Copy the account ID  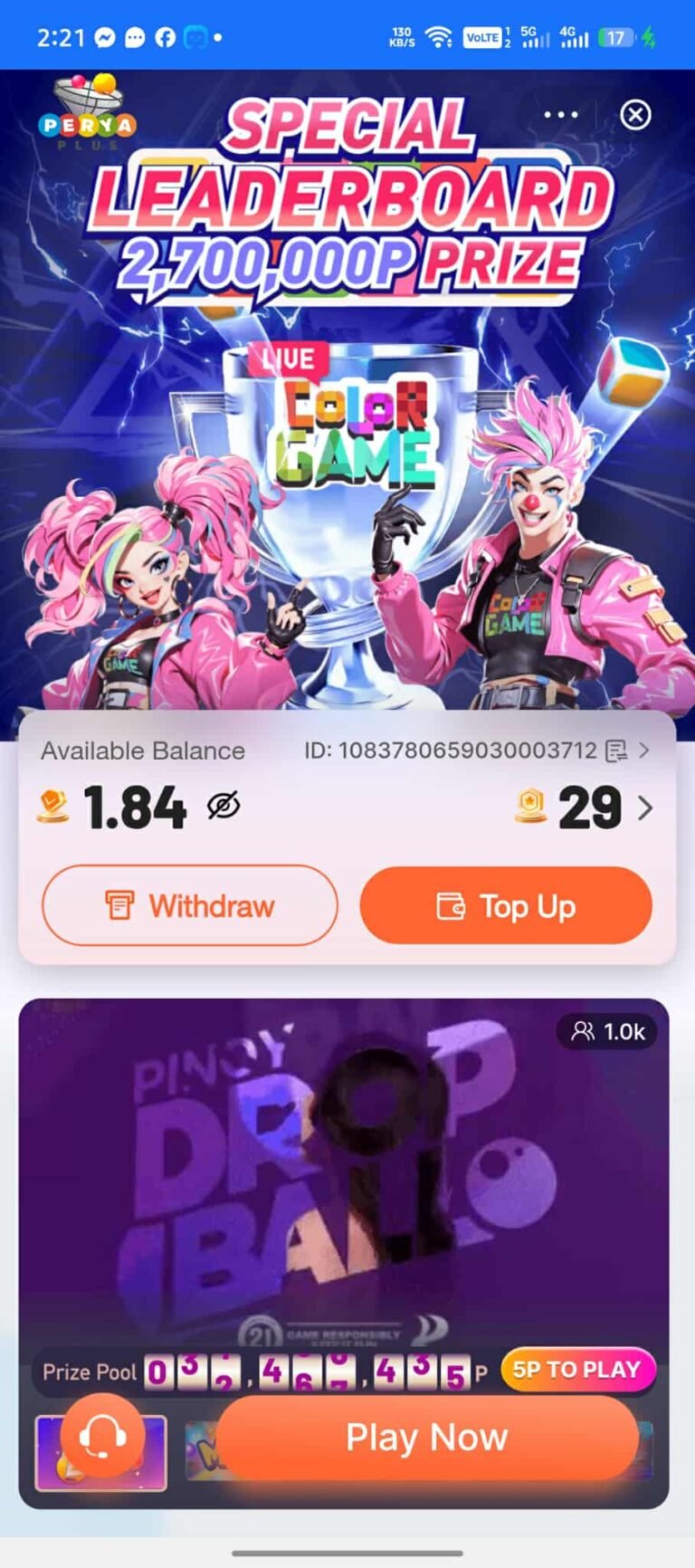tap(616, 751)
